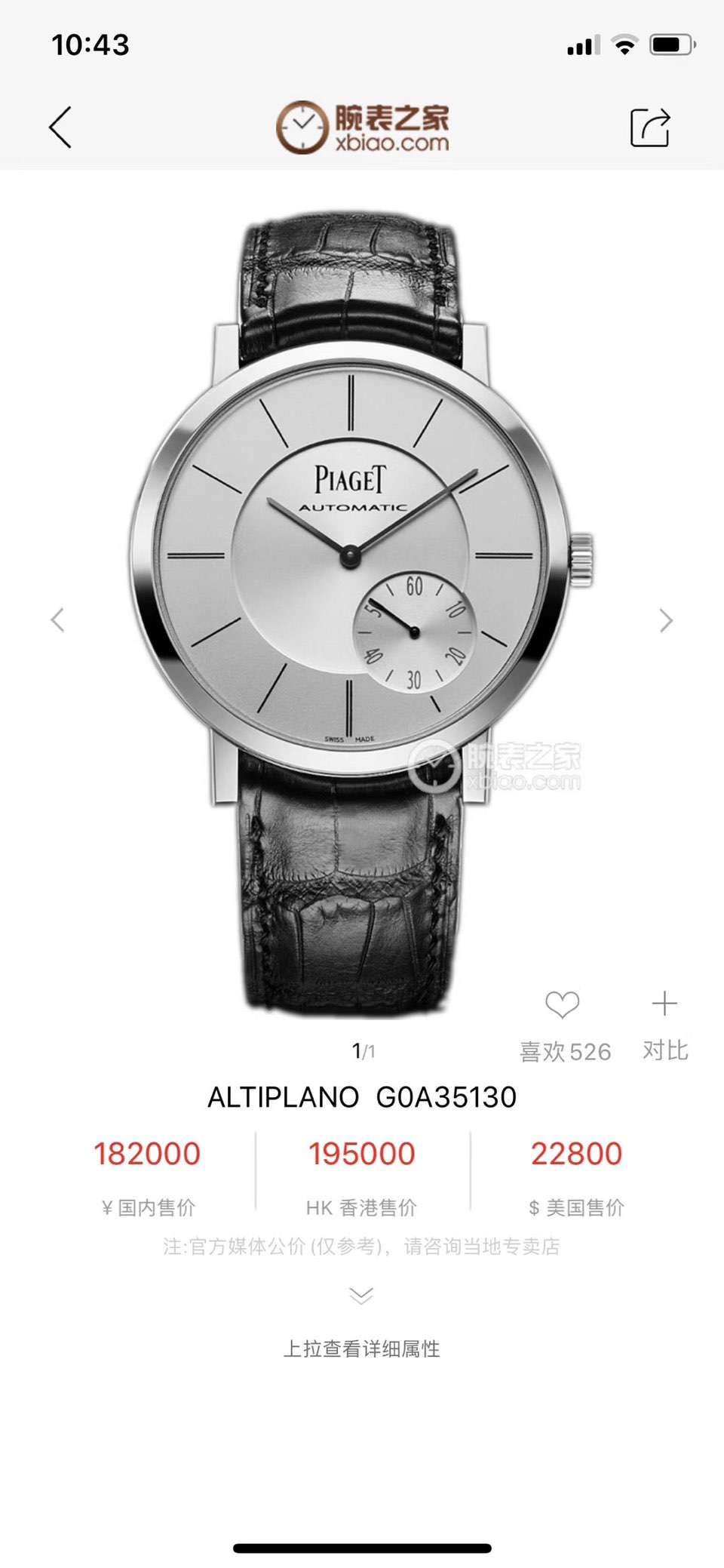This screenshot has height=1568, width=724.
Task: Share this Altiplano watch page
Action: click(x=649, y=127)
